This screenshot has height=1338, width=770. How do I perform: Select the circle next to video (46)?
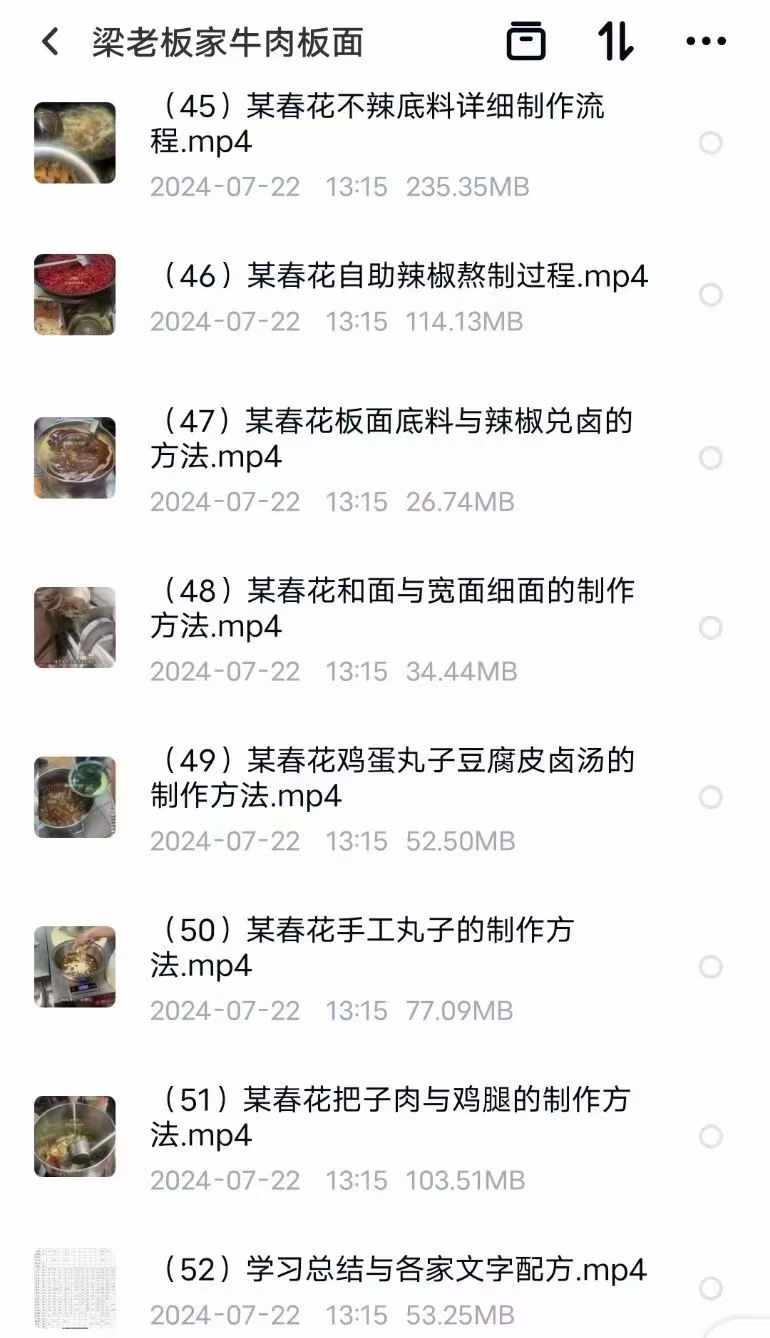(x=711, y=295)
